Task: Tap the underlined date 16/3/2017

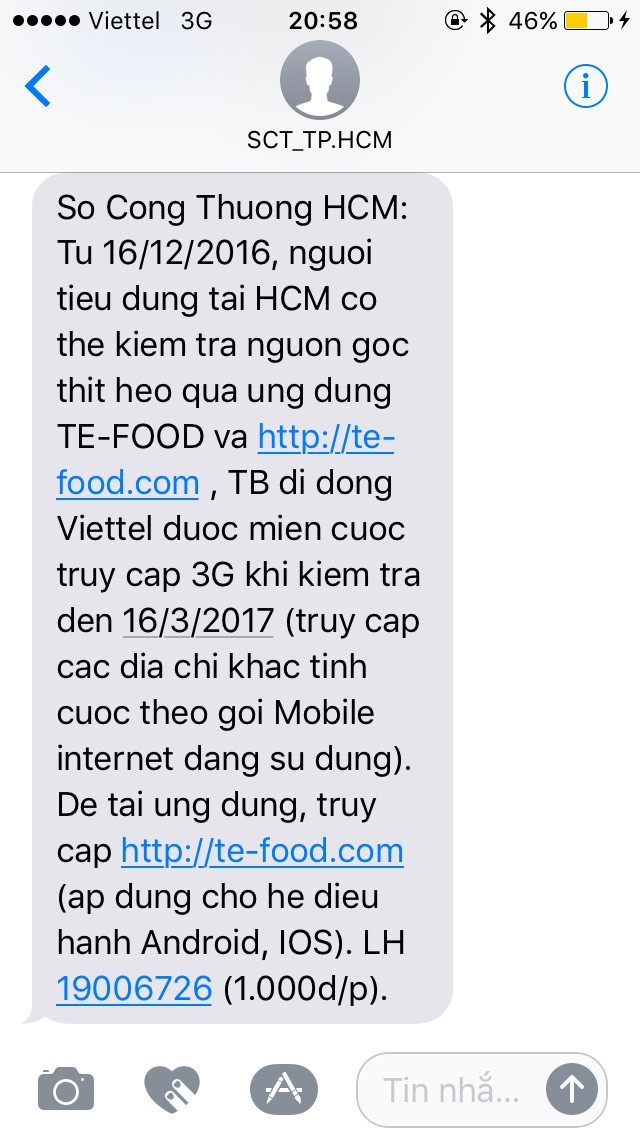Action: pos(198,621)
